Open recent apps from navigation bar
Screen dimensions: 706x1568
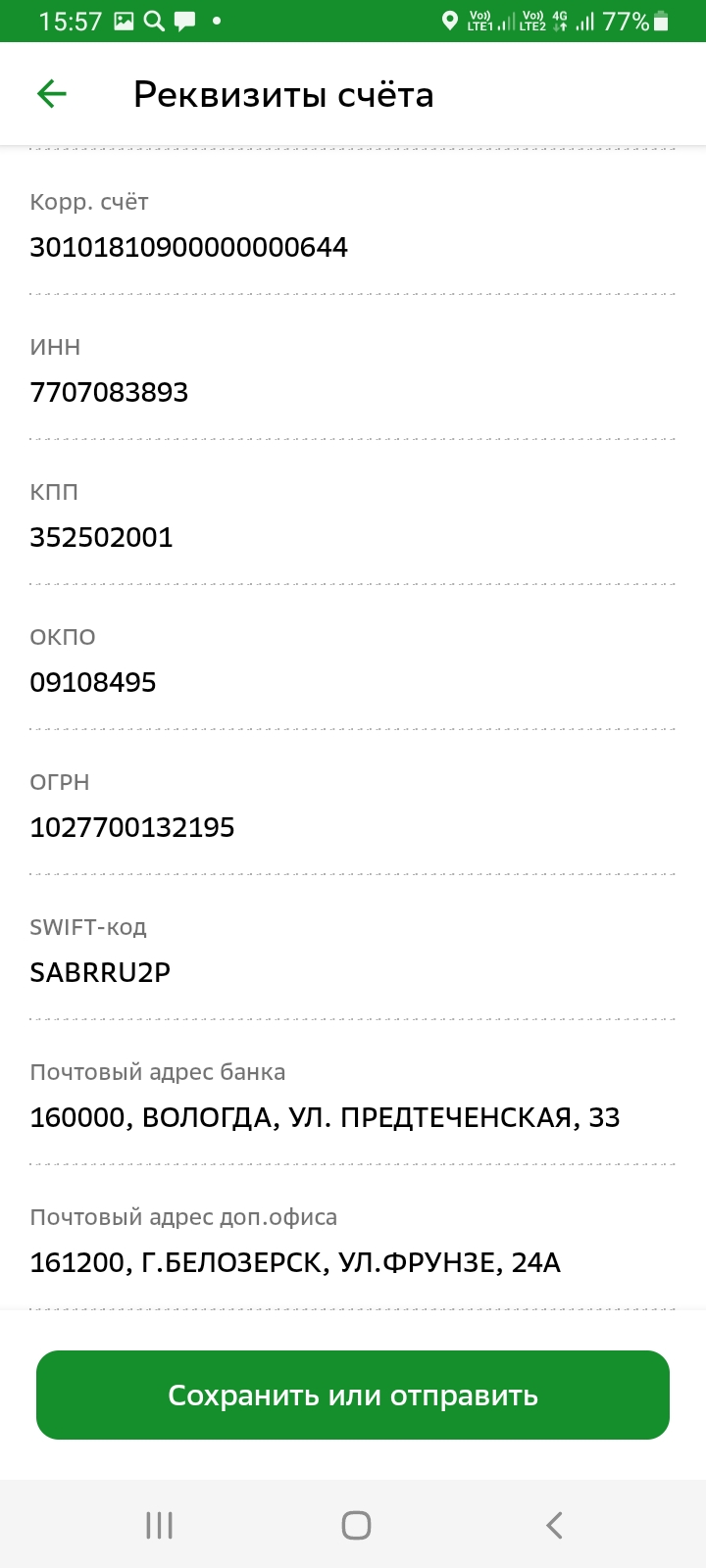[x=159, y=1525]
